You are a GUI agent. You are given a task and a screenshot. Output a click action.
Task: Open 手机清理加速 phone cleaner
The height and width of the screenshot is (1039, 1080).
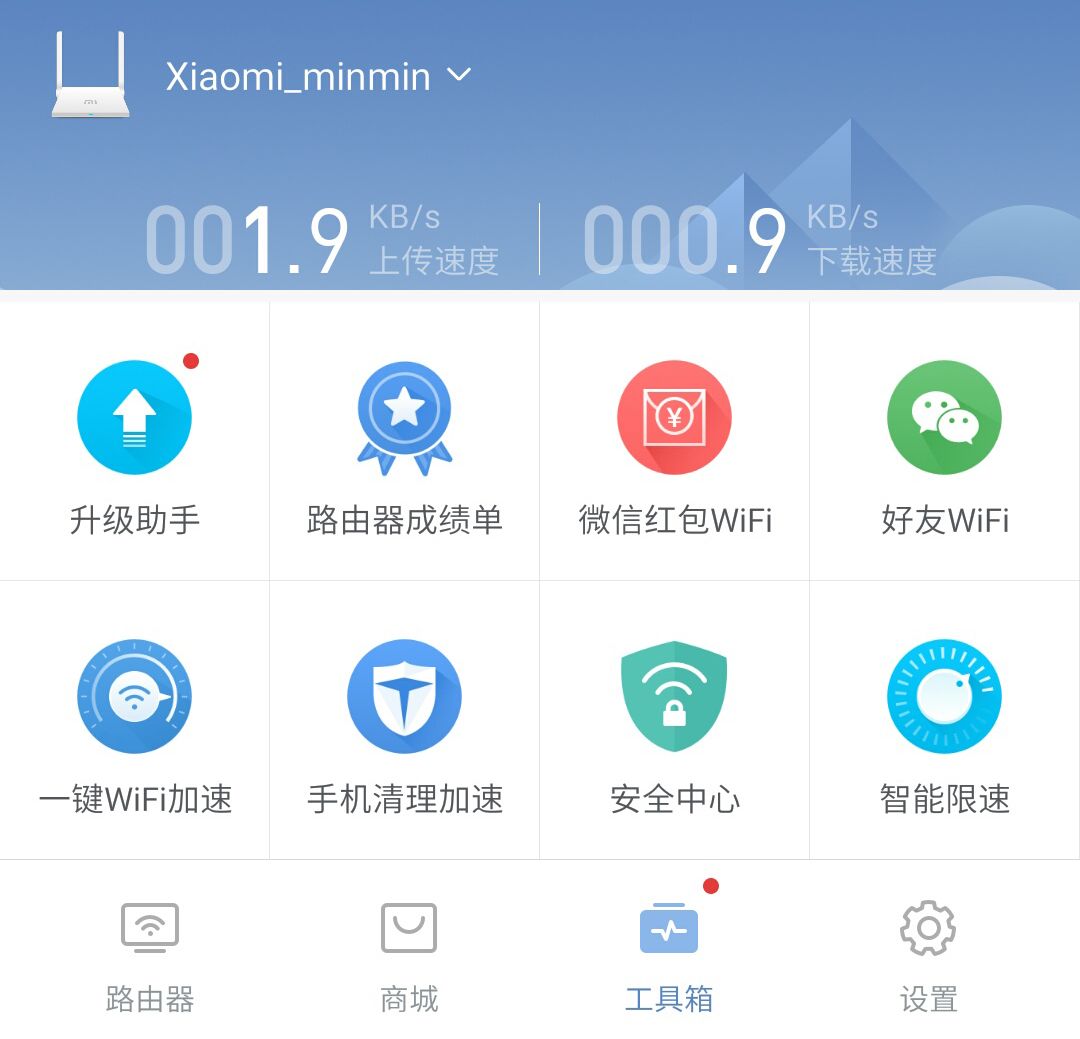[x=404, y=720]
